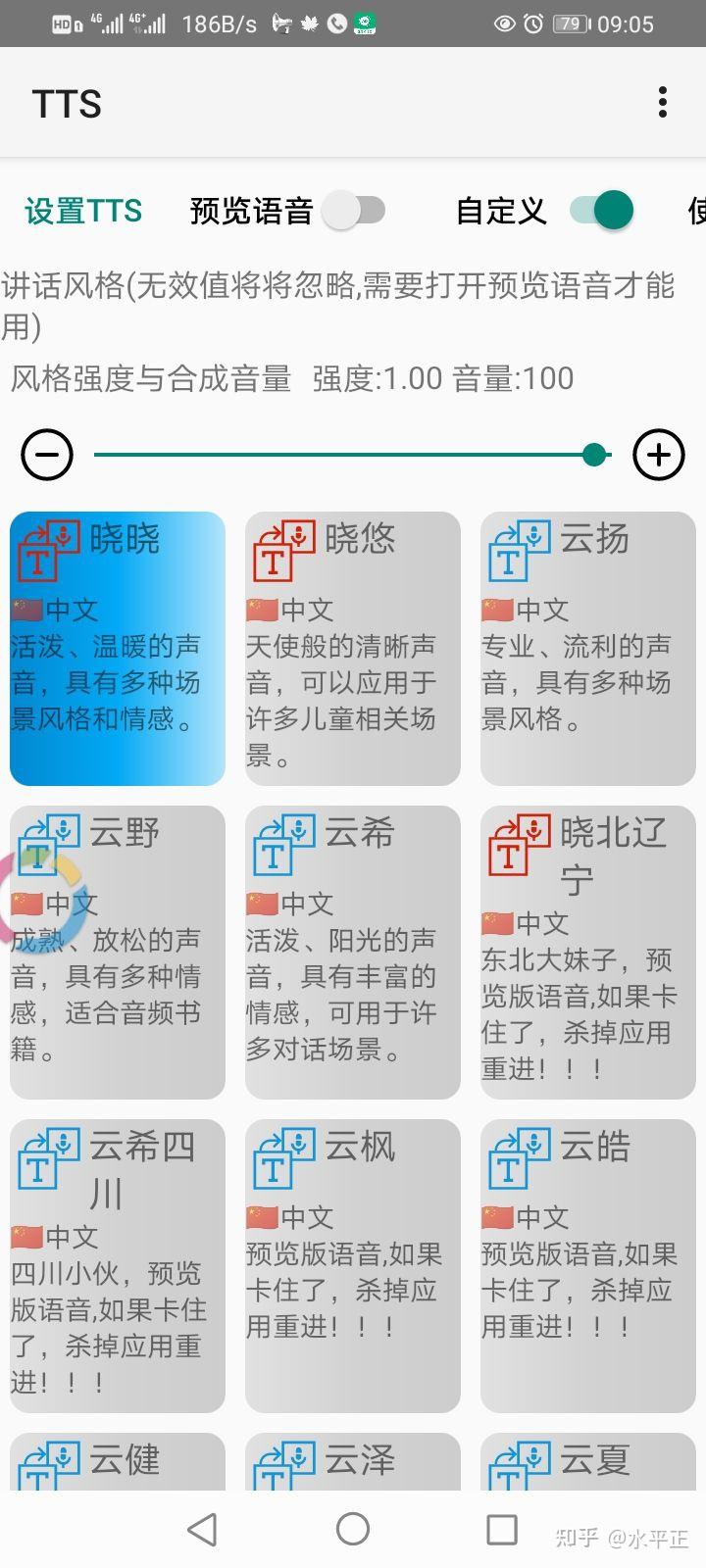
Task: Choose the 云枫 voice card
Action: click(x=353, y=1266)
